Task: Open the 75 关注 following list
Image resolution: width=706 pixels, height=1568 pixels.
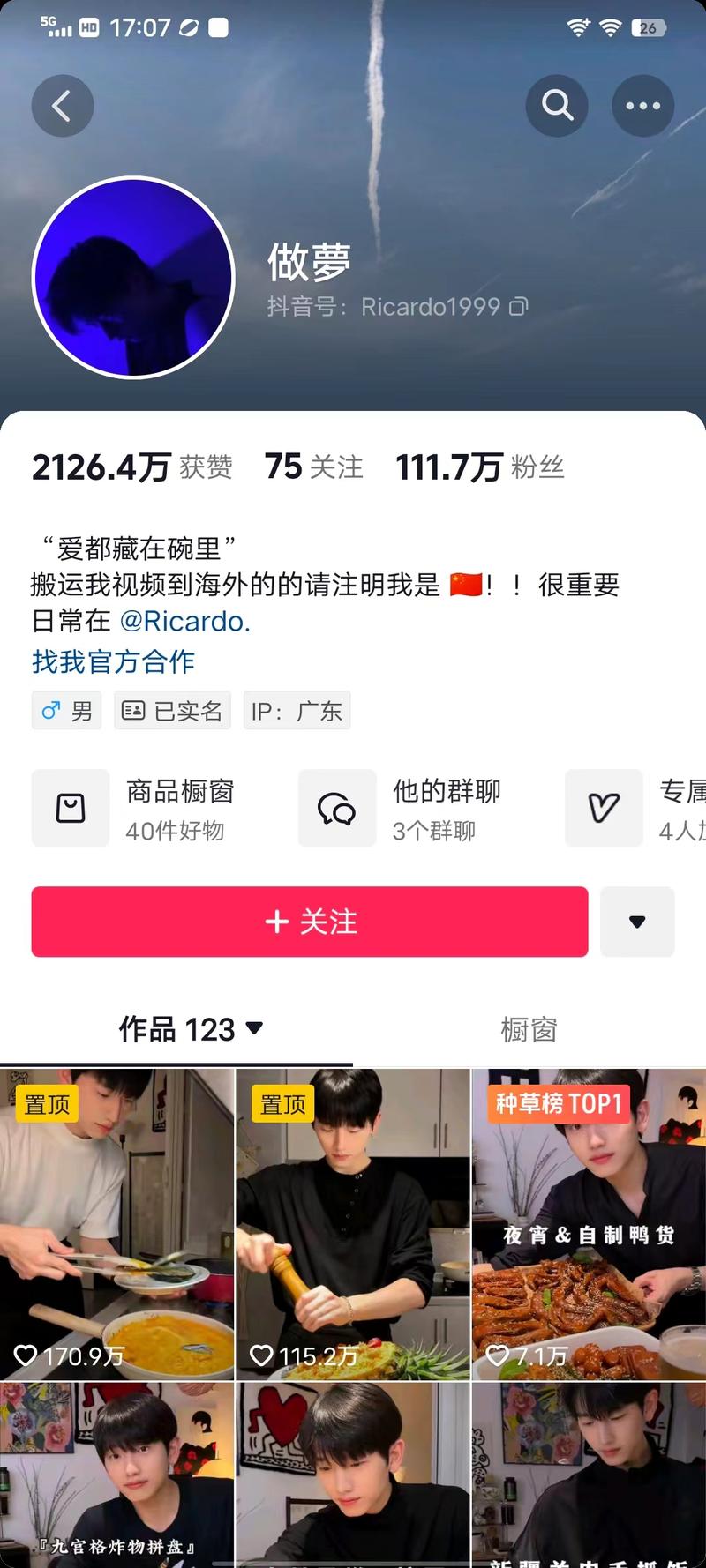Action: pos(313,467)
